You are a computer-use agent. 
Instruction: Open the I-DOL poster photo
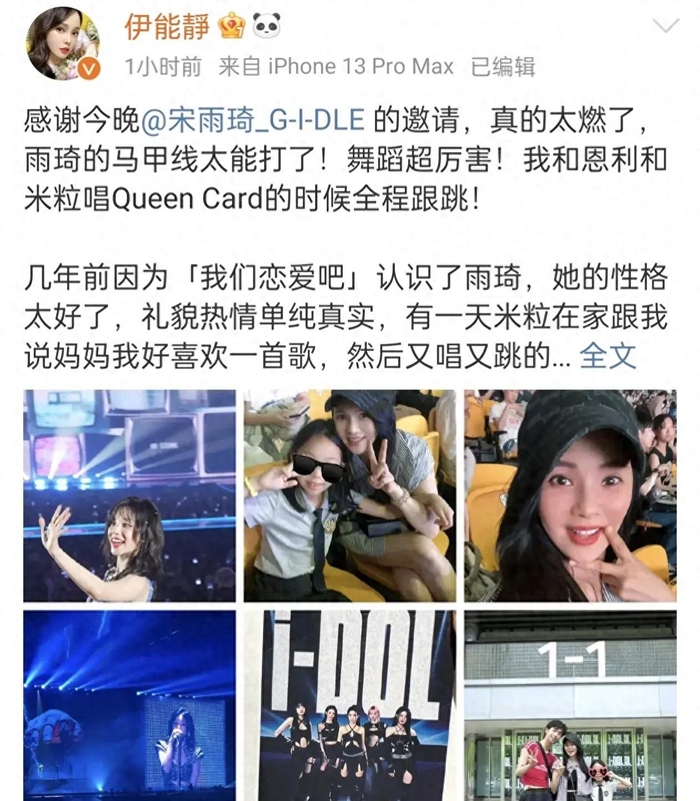click(349, 705)
